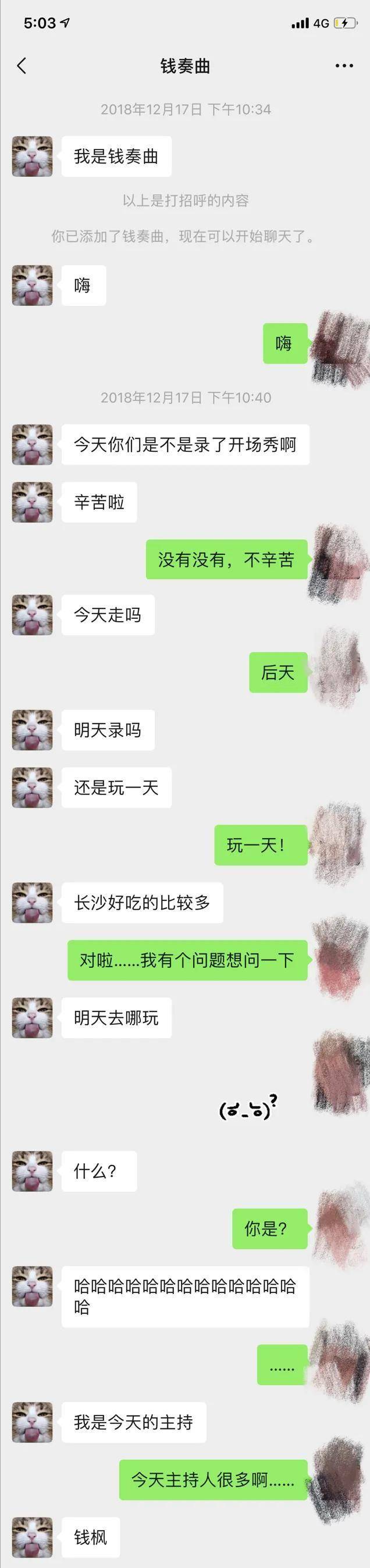Open cat avatar beside "我是钱奏曲" message
The width and height of the screenshot is (370, 1568).
(32, 156)
